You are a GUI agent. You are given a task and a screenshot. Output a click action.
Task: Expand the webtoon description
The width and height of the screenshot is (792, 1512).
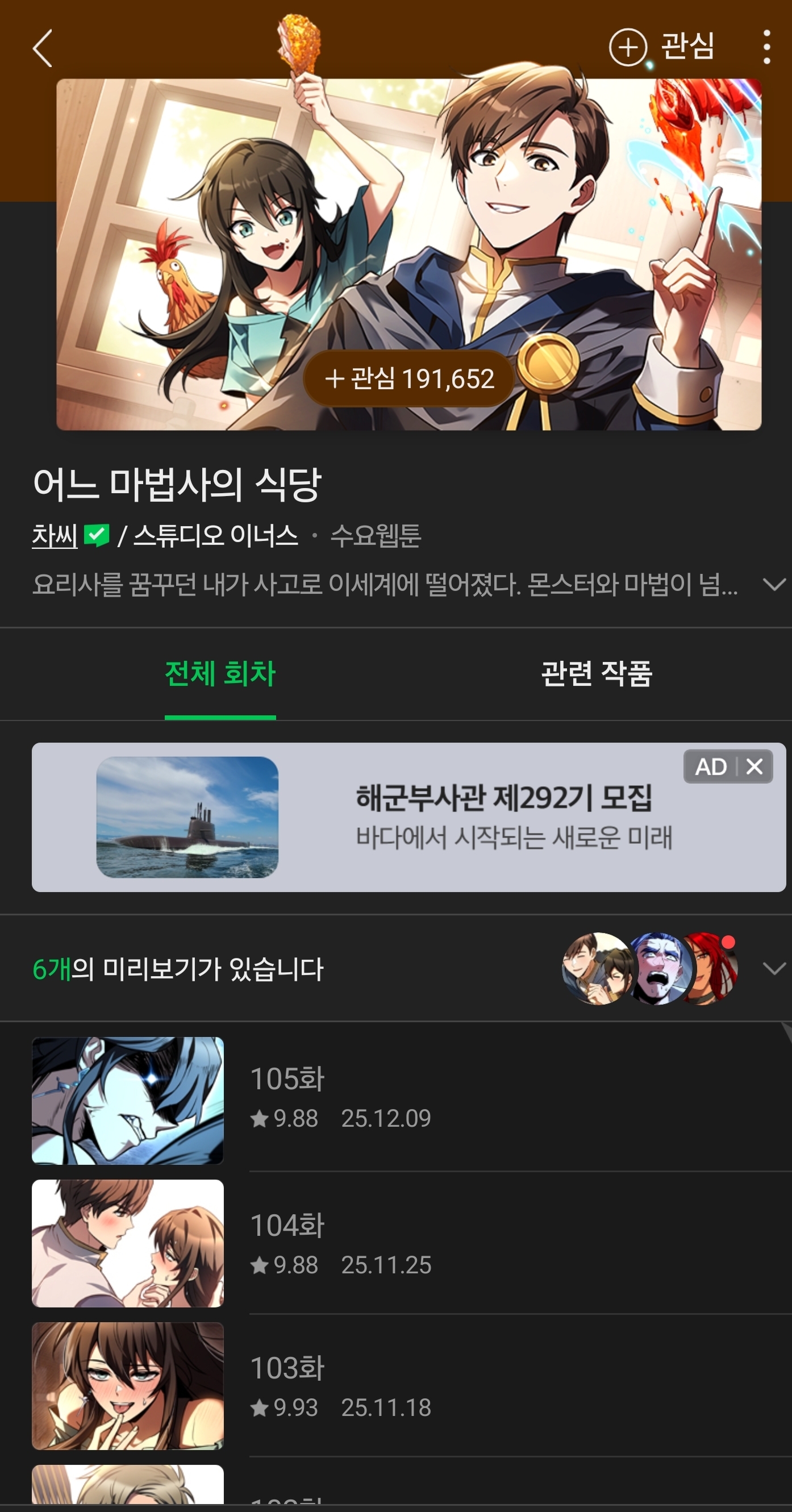click(x=773, y=585)
